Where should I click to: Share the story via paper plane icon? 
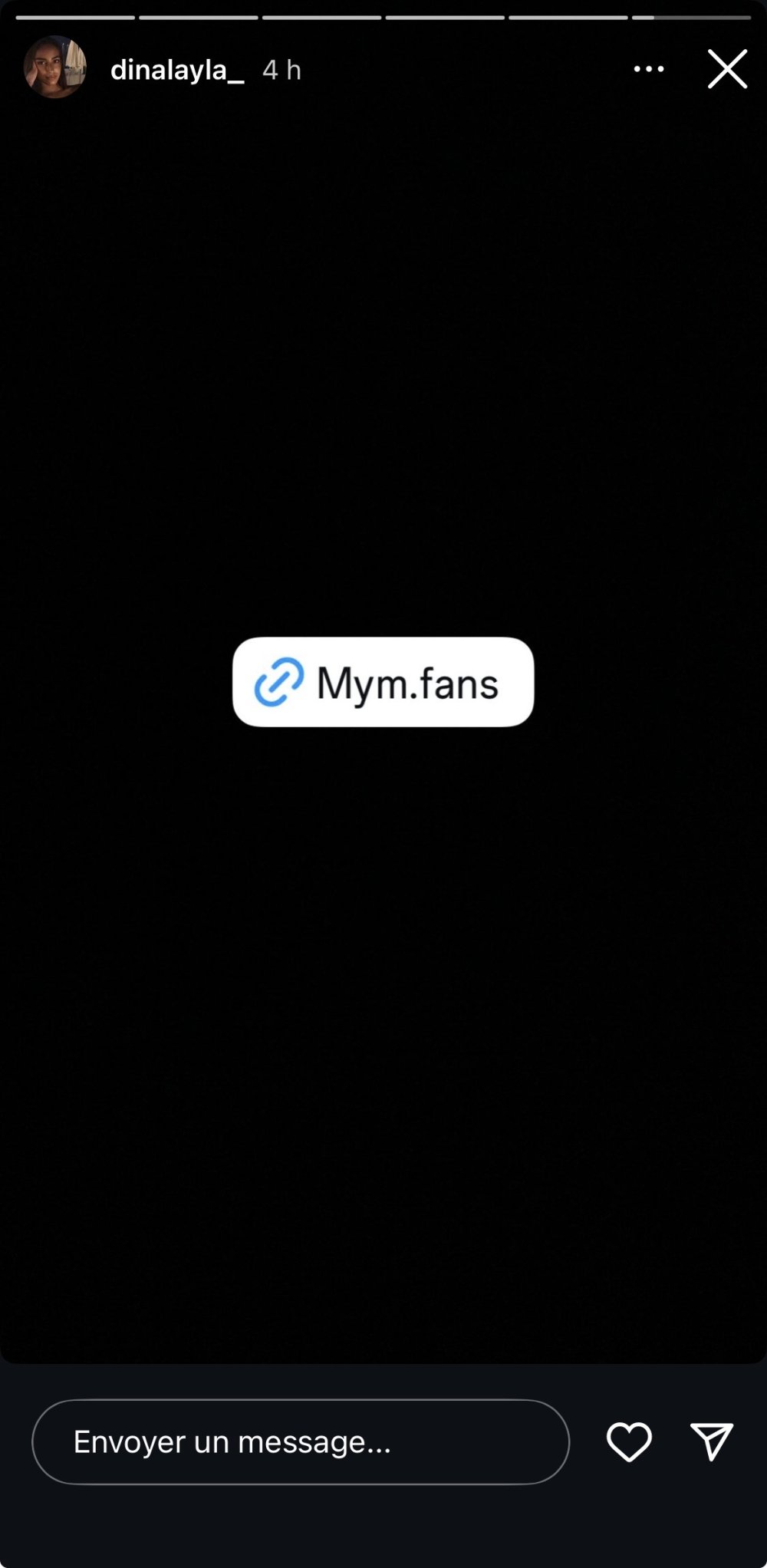pos(712,1441)
